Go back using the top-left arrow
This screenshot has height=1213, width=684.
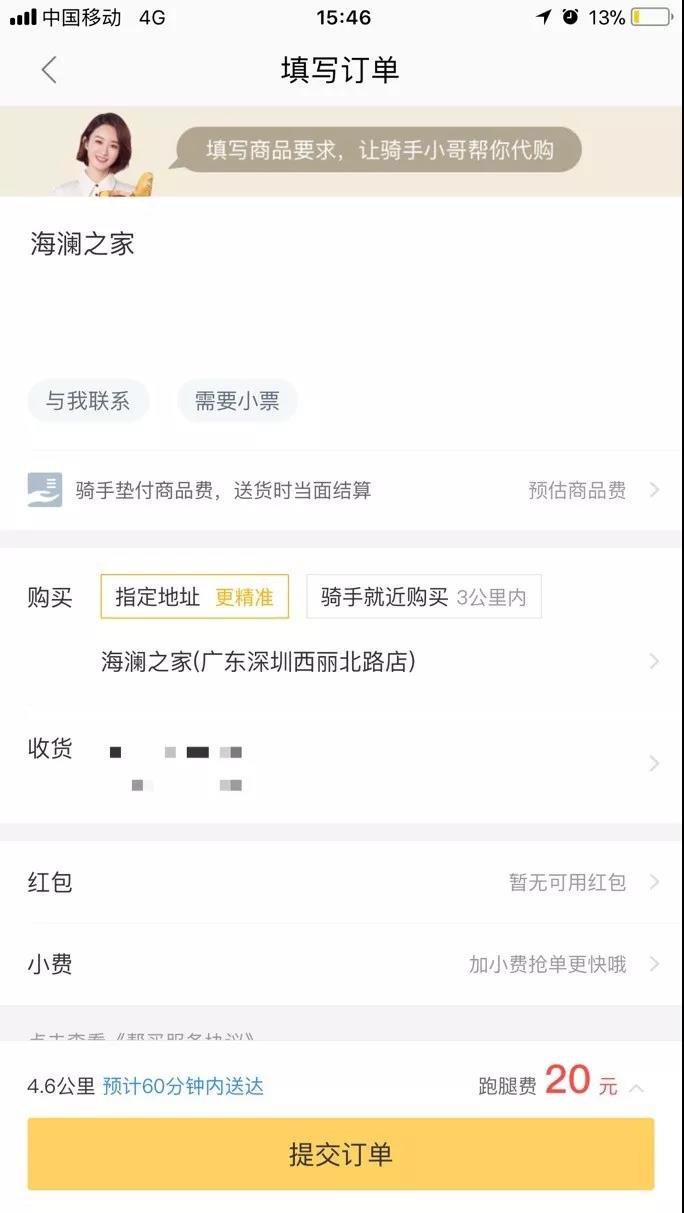pyautogui.click(x=49, y=70)
